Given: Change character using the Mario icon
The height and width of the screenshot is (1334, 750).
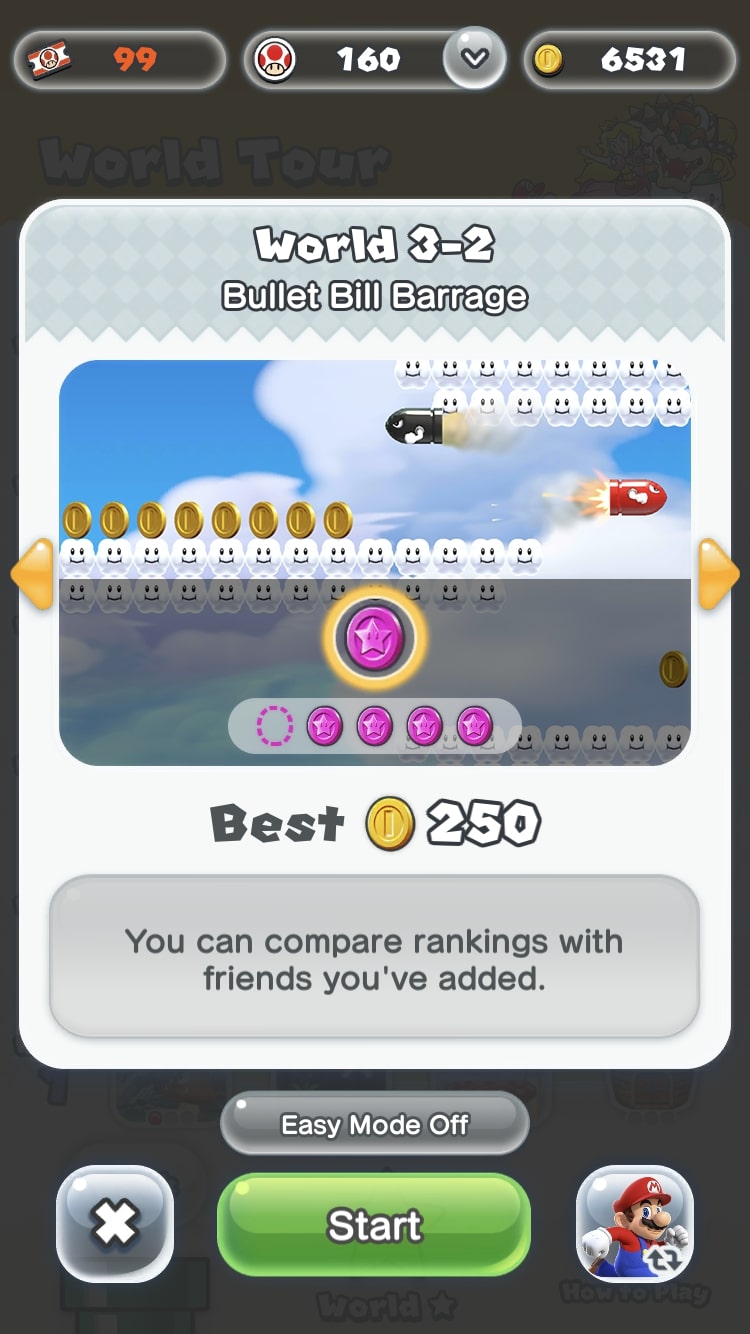Looking at the screenshot, I should coord(635,1223).
